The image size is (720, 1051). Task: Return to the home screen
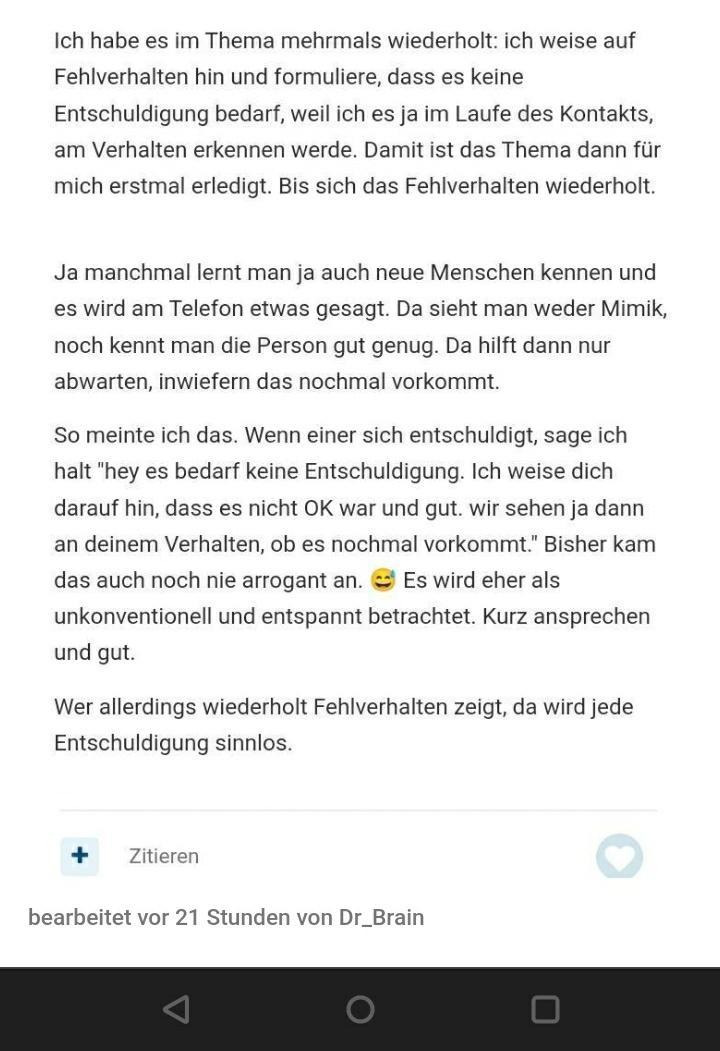(360, 1009)
